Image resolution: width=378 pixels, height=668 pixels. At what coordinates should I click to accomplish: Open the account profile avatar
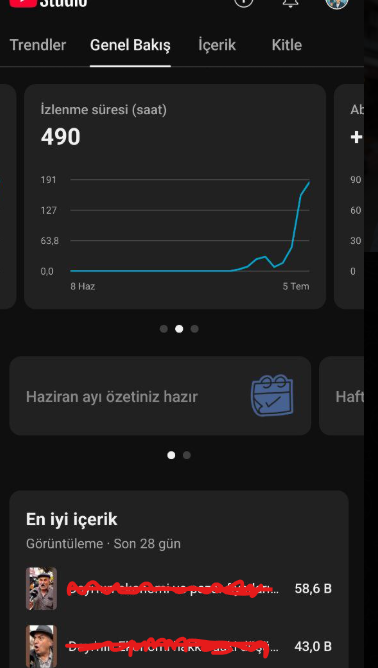337,3
